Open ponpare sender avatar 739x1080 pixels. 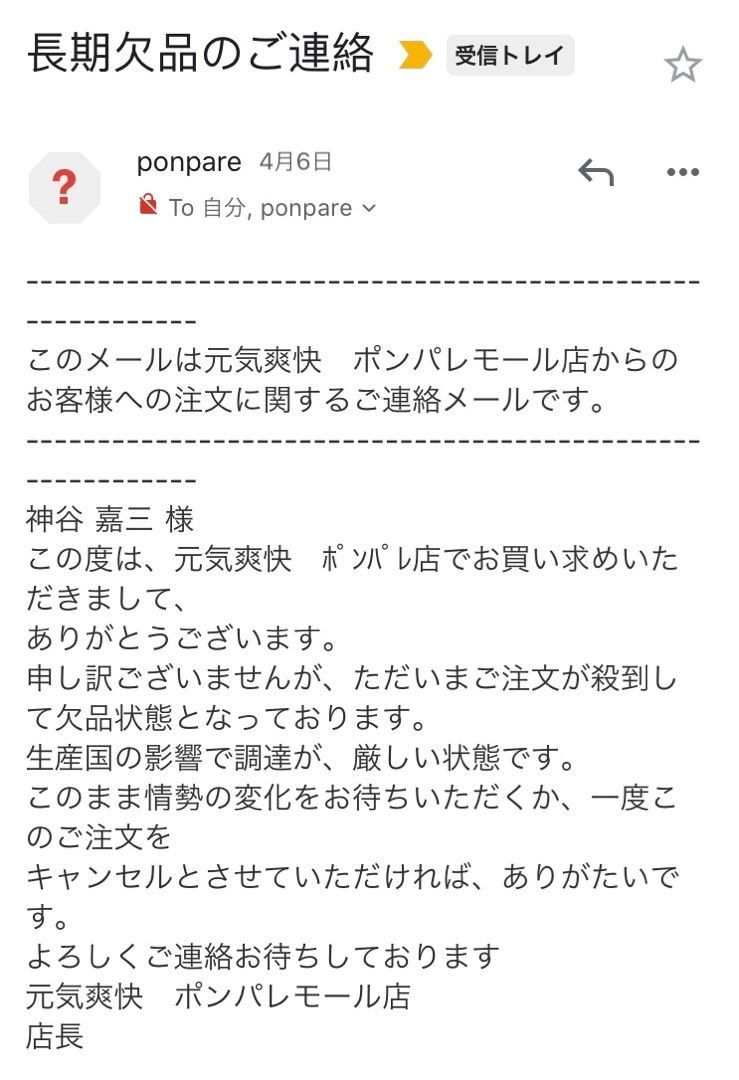(65, 187)
